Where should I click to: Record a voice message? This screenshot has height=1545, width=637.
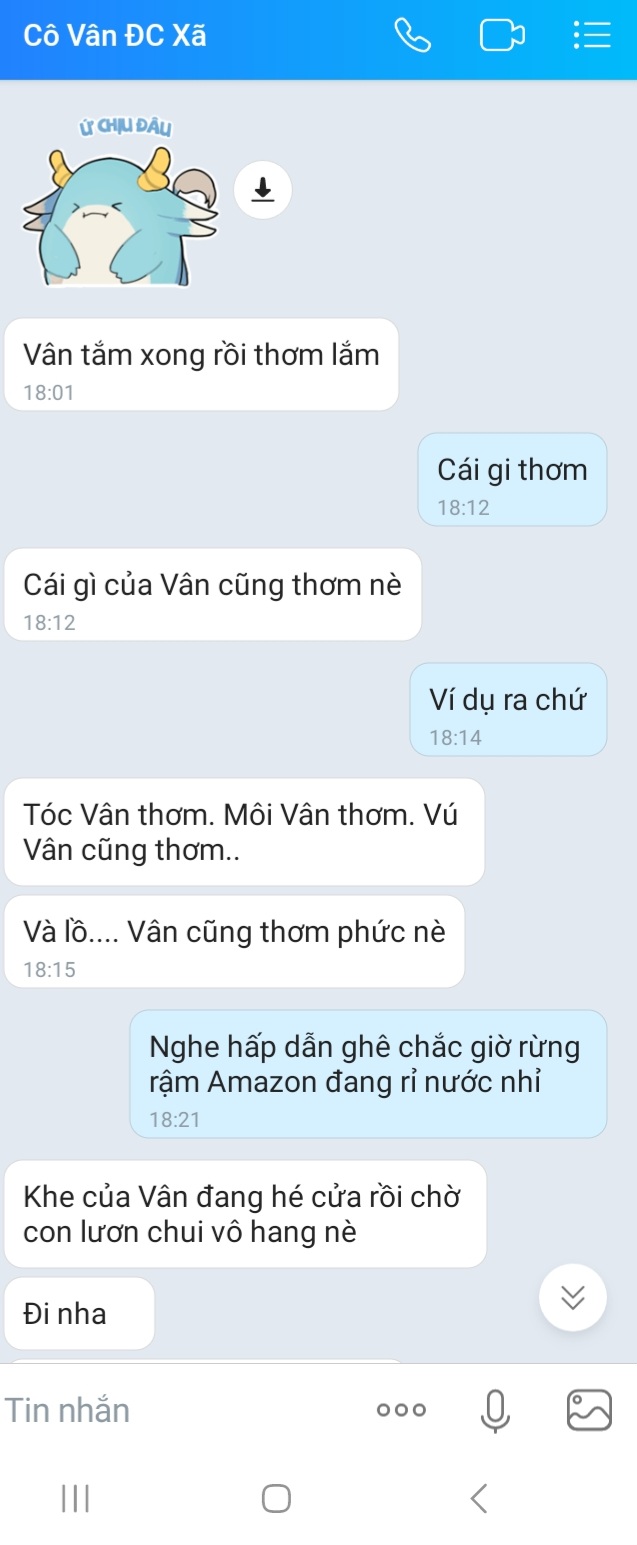coord(494,1411)
